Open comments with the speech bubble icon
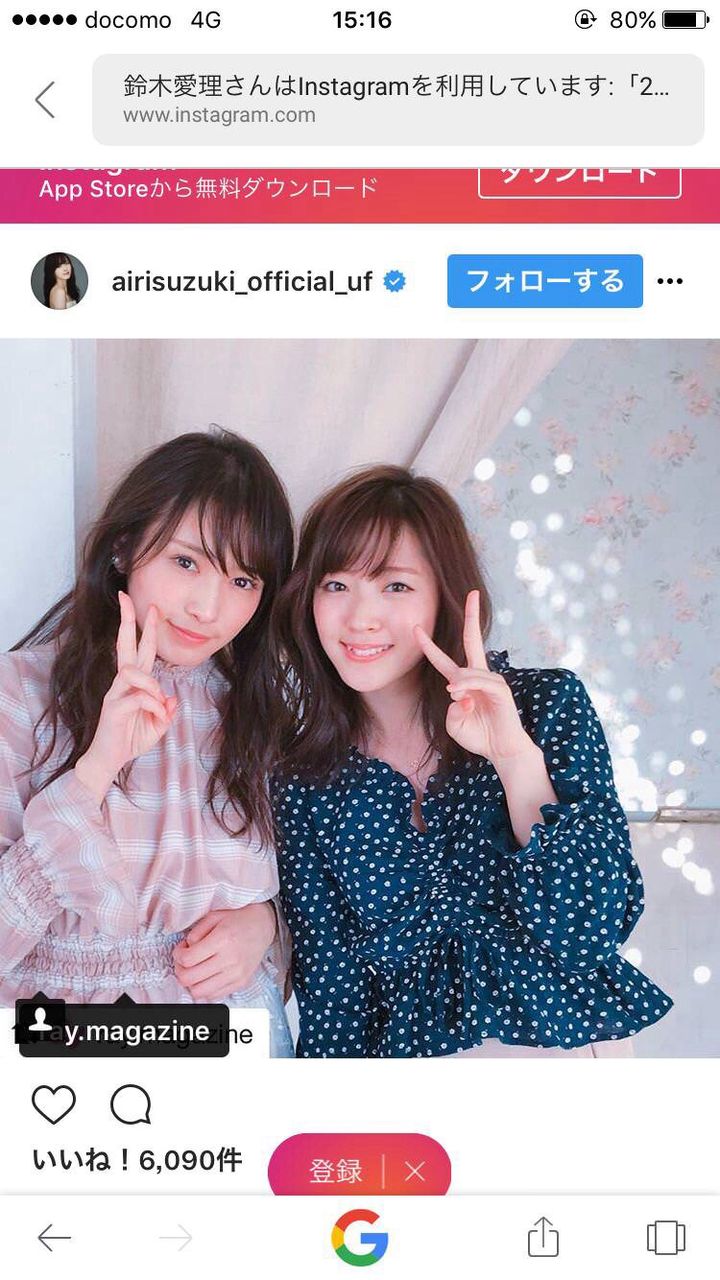The width and height of the screenshot is (720, 1280). (131, 1105)
